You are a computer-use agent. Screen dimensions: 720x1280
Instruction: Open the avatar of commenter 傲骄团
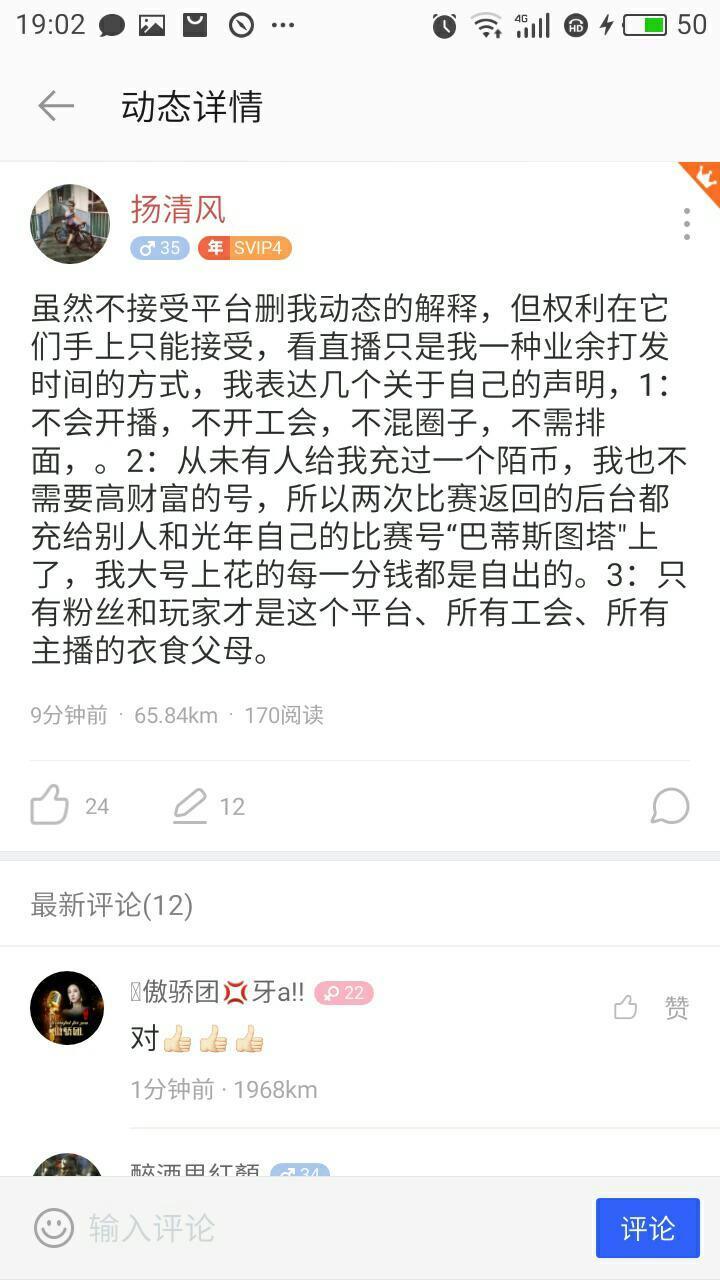[67, 1007]
